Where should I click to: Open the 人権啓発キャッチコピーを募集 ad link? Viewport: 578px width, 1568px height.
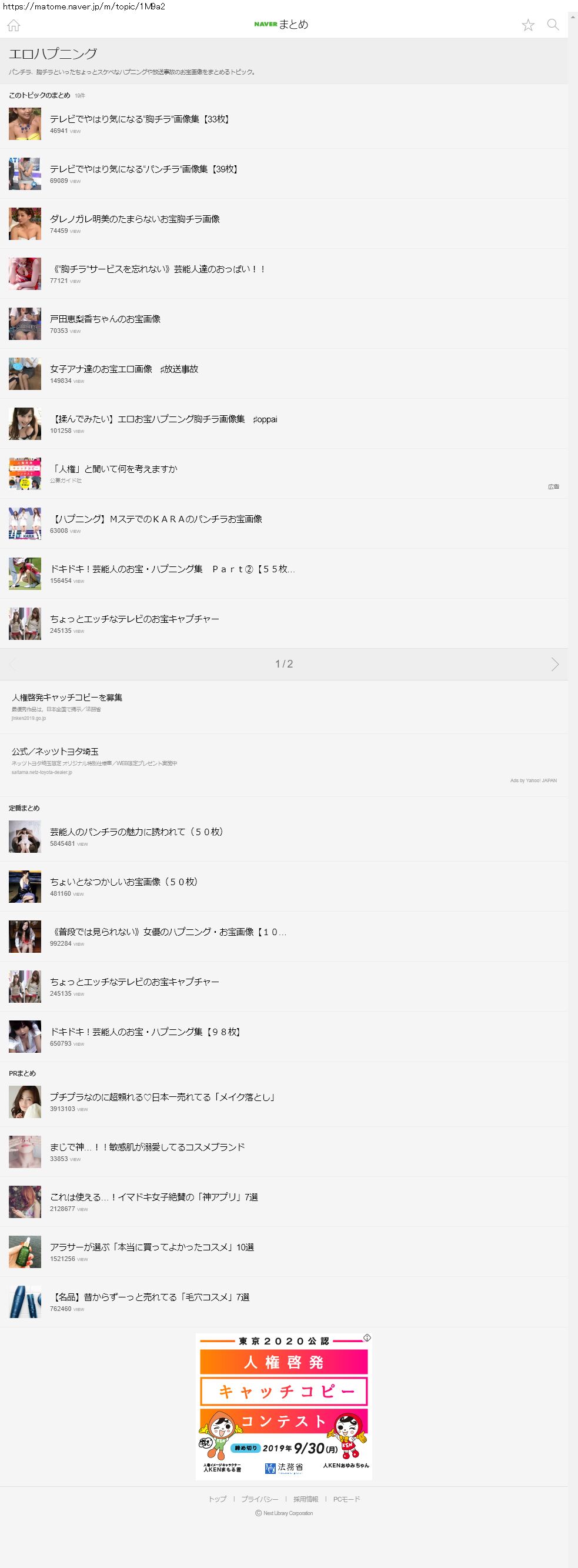(67, 698)
